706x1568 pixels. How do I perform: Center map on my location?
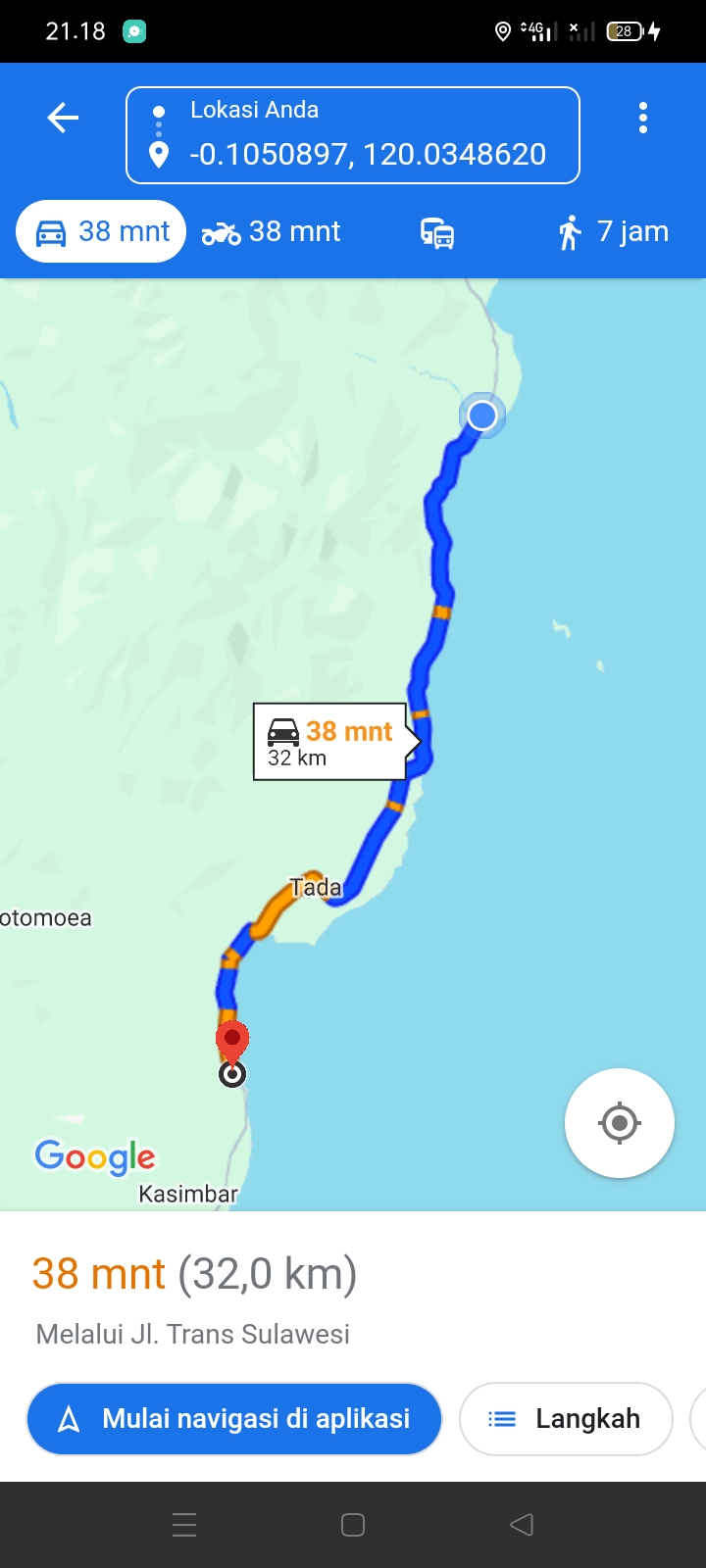point(620,1123)
